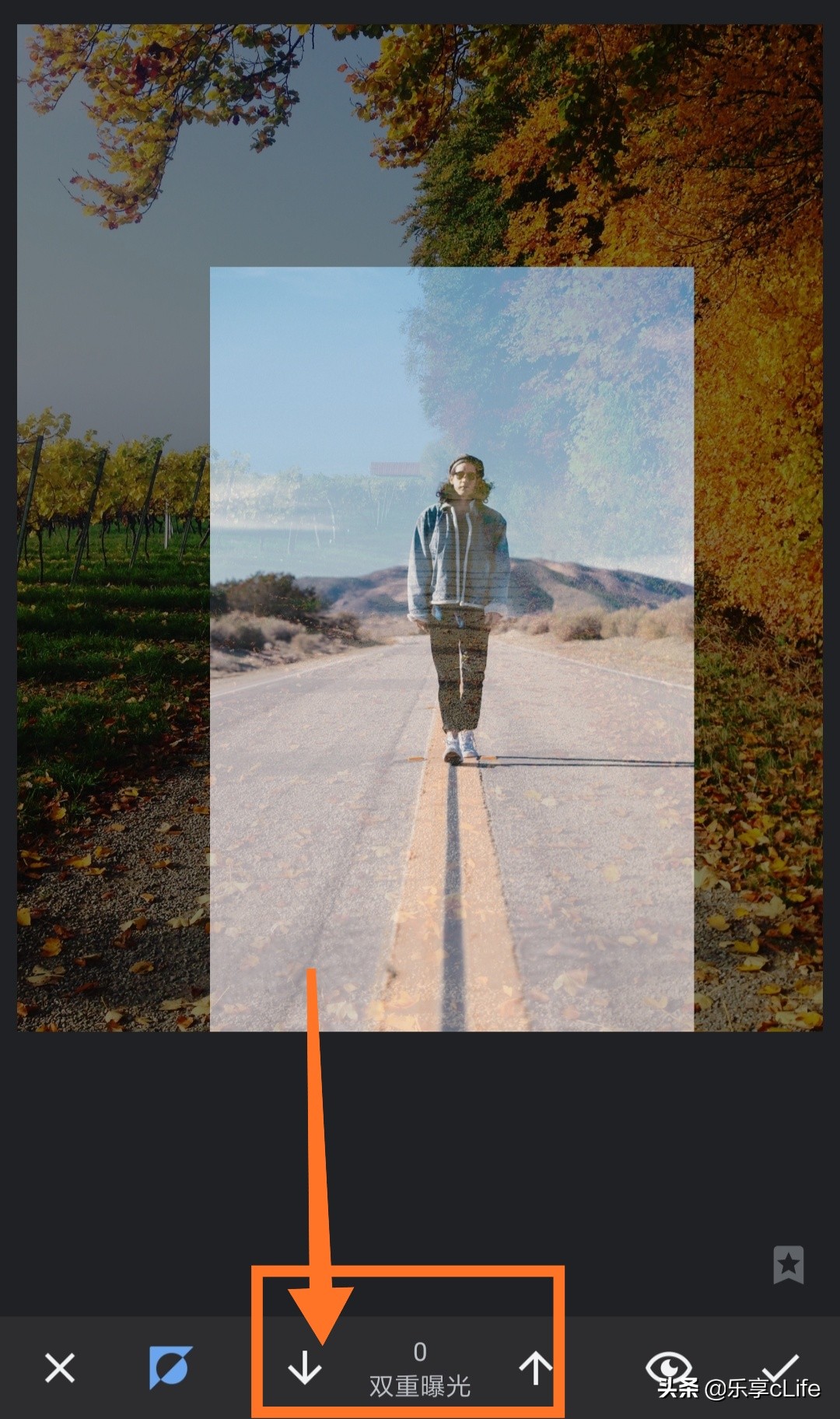Open the bookmark star presets icon
Image resolution: width=840 pixels, height=1419 pixels.
[x=788, y=1264]
